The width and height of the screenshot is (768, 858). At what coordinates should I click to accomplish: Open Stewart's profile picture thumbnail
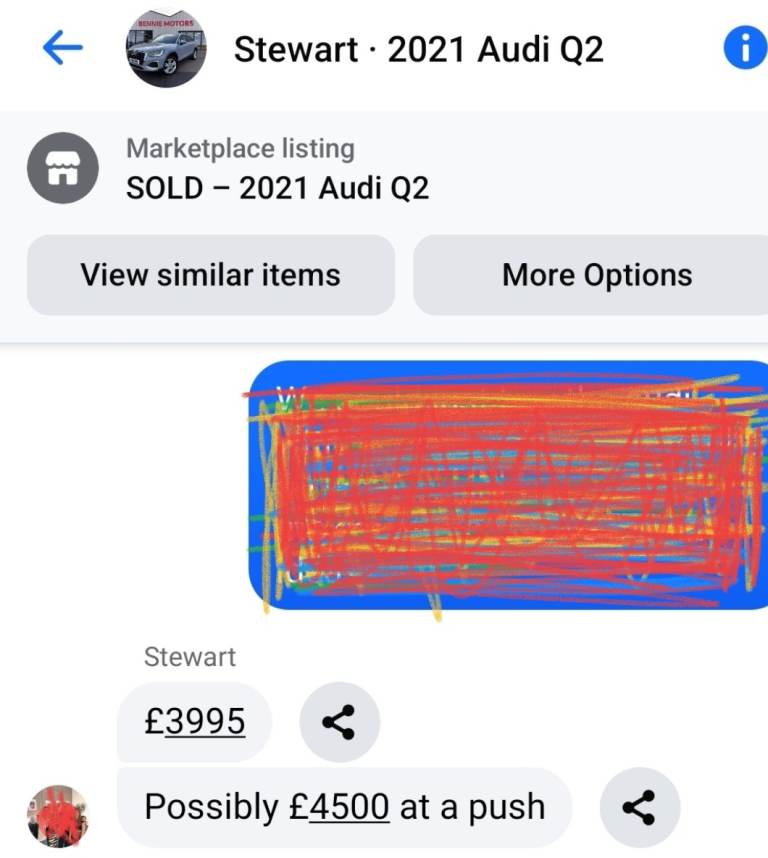coord(166,48)
